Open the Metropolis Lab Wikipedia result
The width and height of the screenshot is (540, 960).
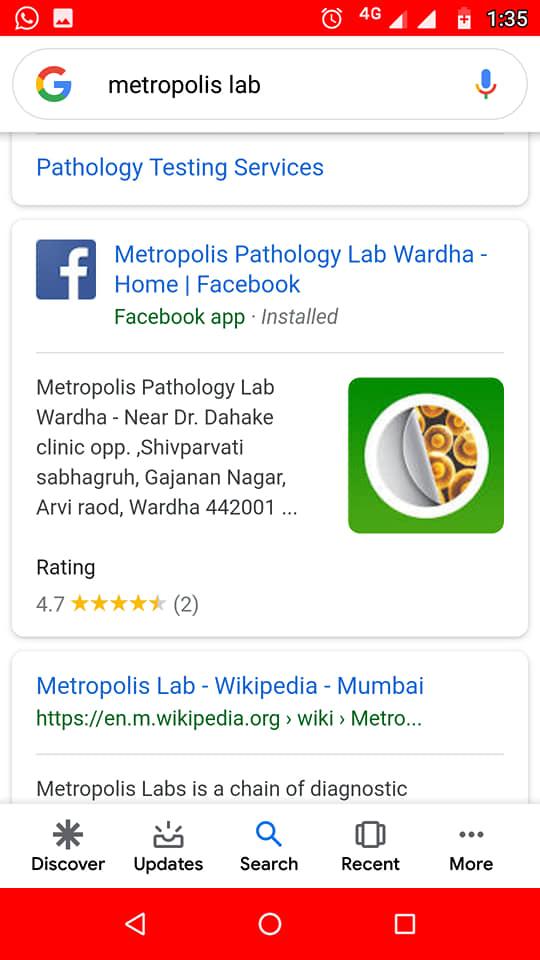click(x=230, y=686)
